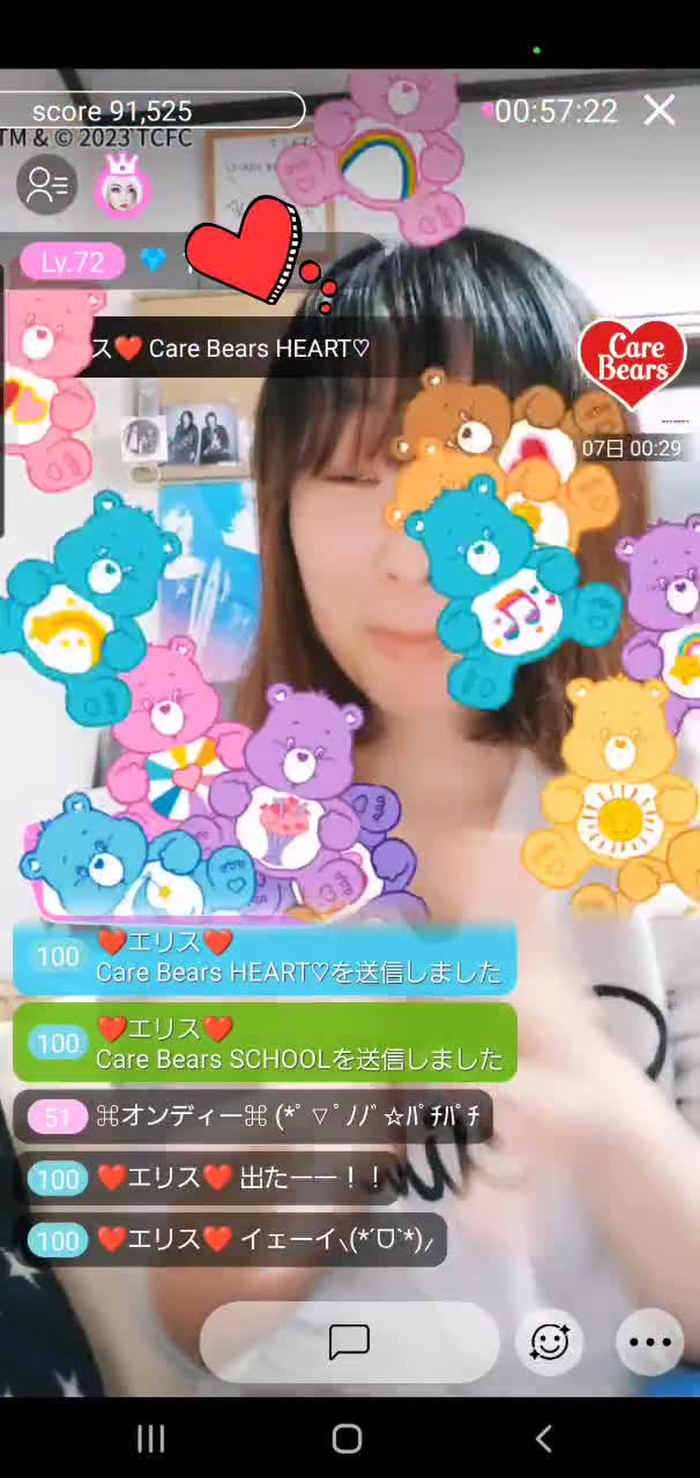Open the comment input box
This screenshot has height=1478, width=700.
coord(349,1342)
